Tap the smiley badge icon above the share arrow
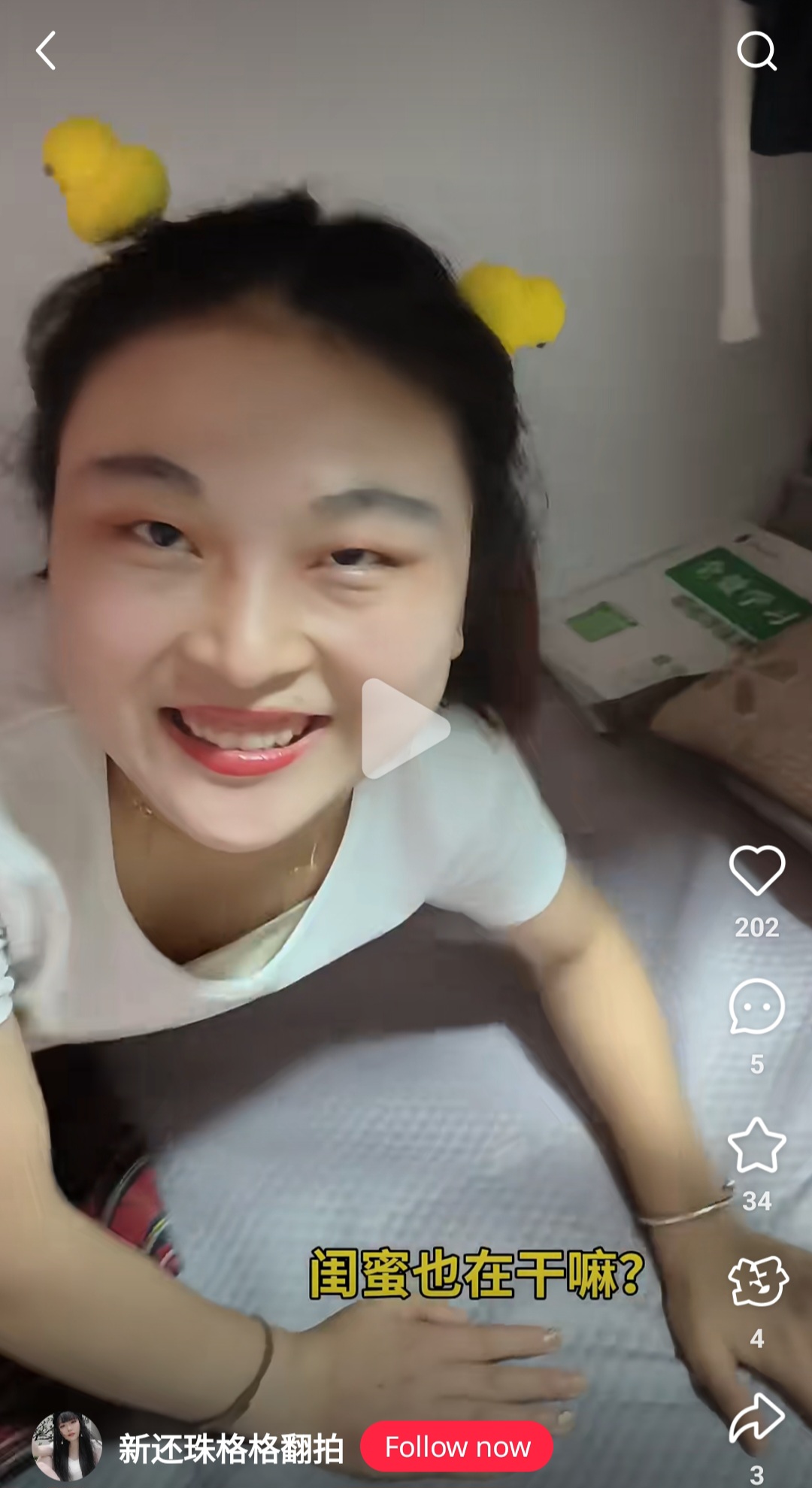The image size is (812, 1488). click(757, 1281)
